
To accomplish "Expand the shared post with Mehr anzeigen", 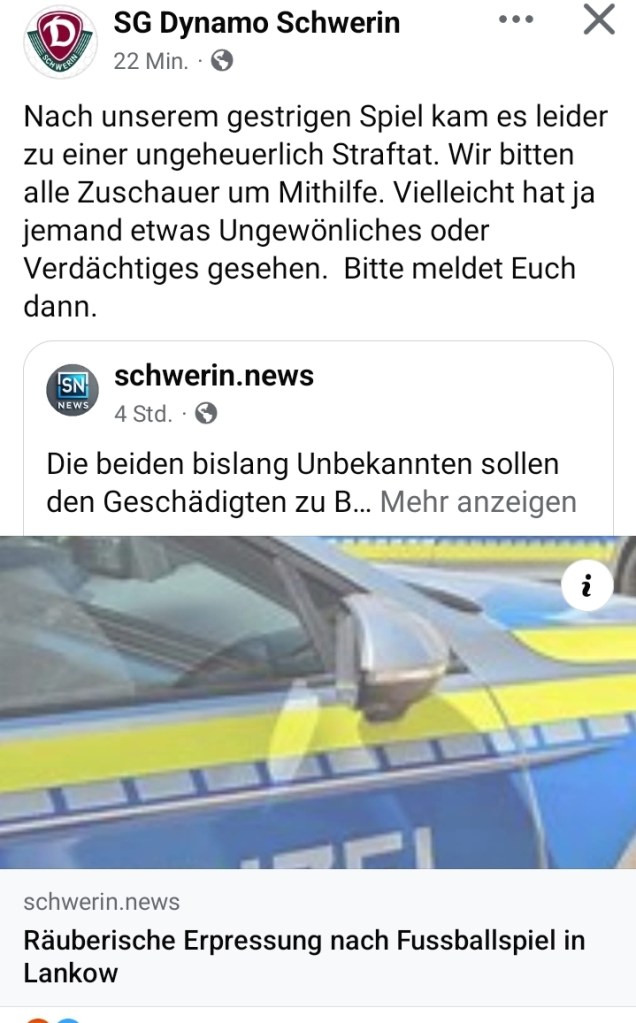I will point(478,502).
